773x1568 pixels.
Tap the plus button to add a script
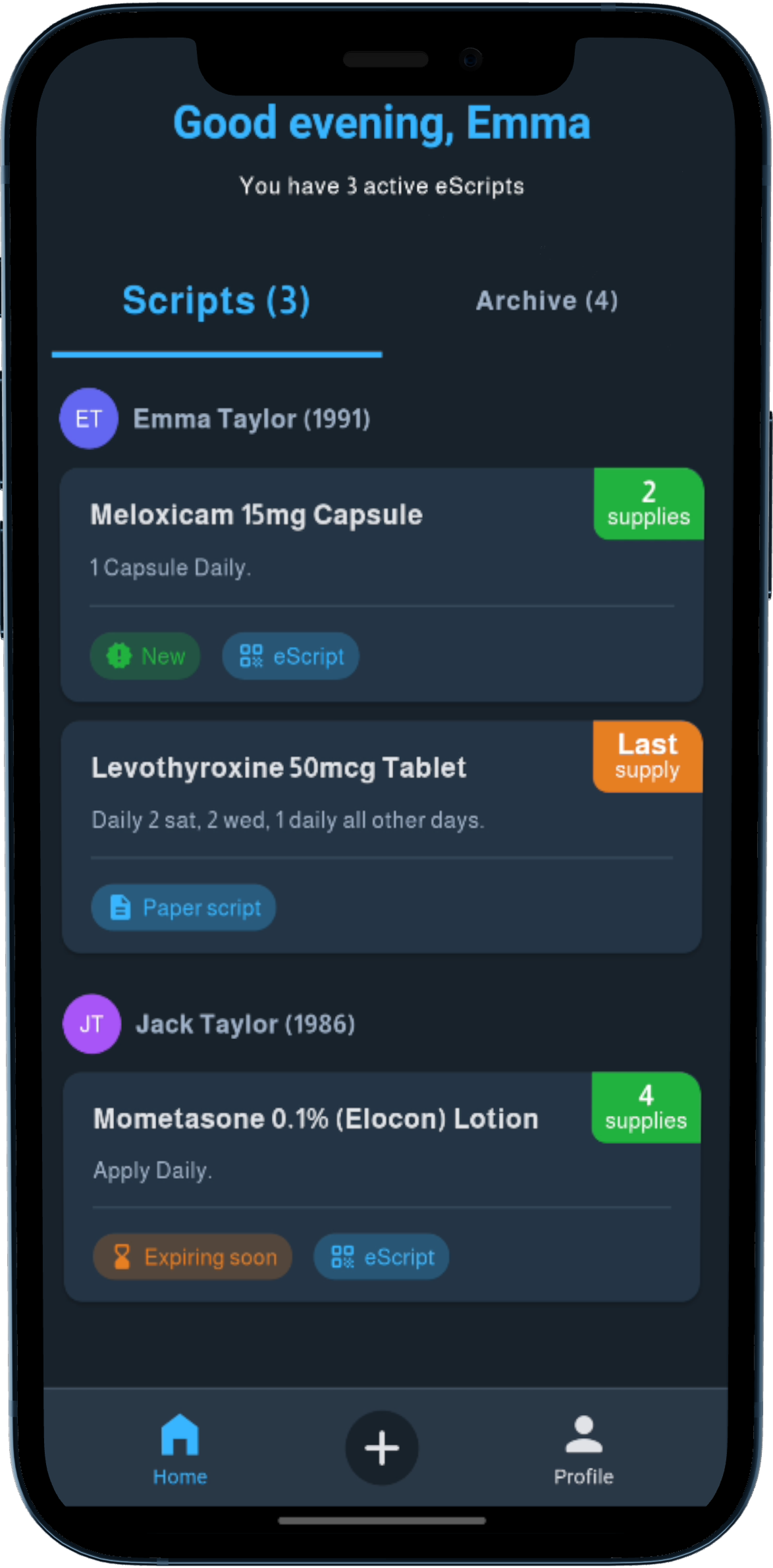381,1448
